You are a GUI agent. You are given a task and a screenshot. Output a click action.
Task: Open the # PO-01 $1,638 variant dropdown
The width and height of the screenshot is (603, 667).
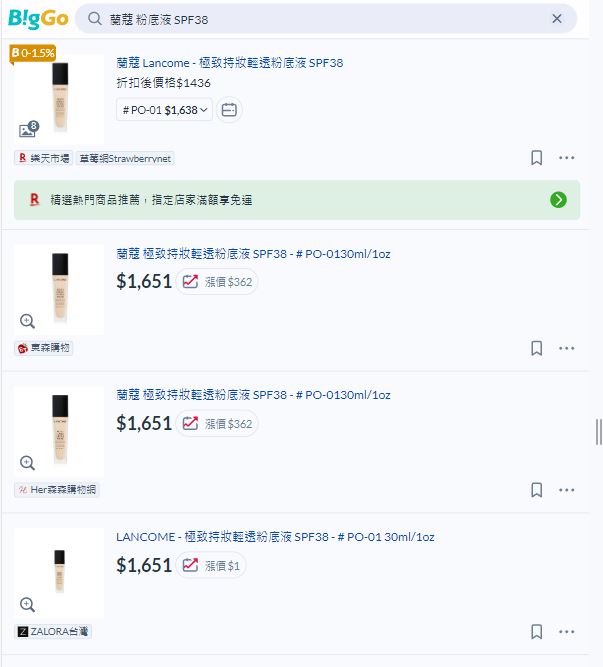pos(165,110)
